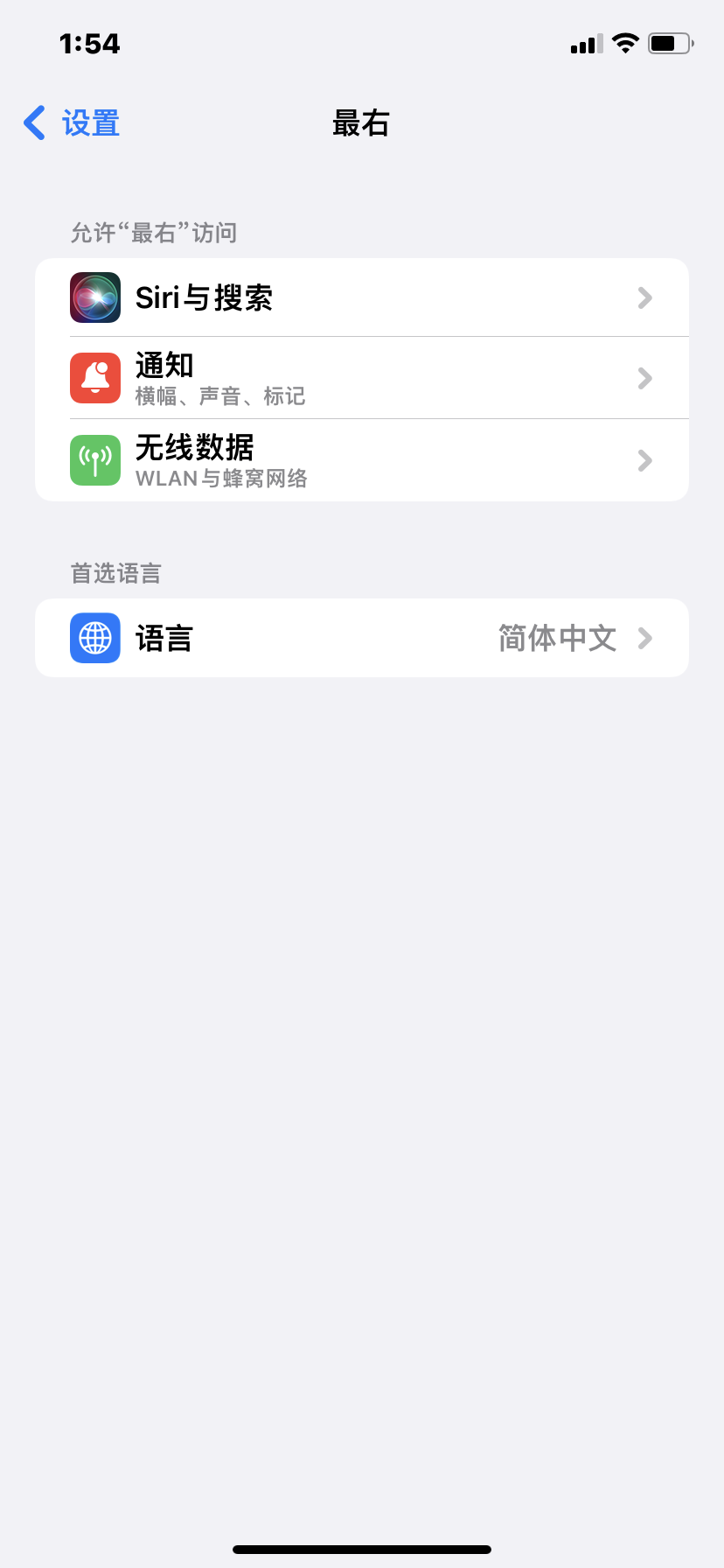Open 通知 settings row
The image size is (724, 1568).
[x=362, y=378]
